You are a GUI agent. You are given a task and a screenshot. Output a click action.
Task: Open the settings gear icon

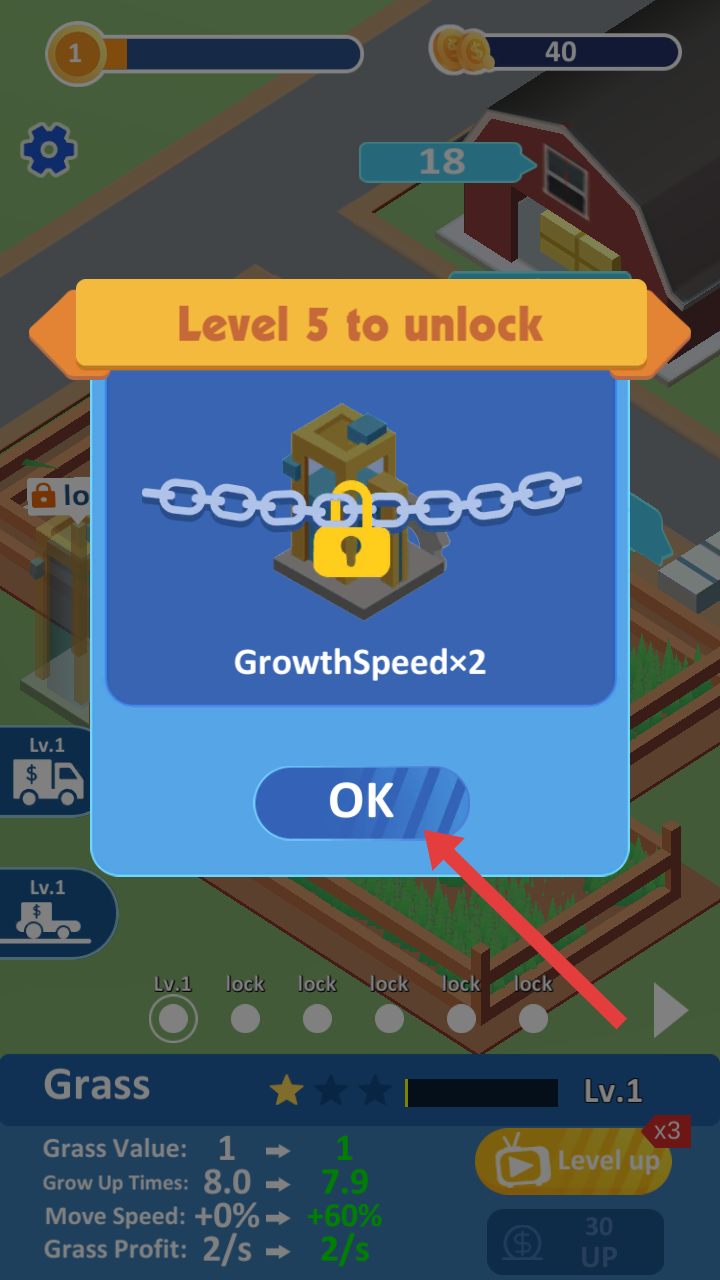pyautogui.click(x=48, y=150)
